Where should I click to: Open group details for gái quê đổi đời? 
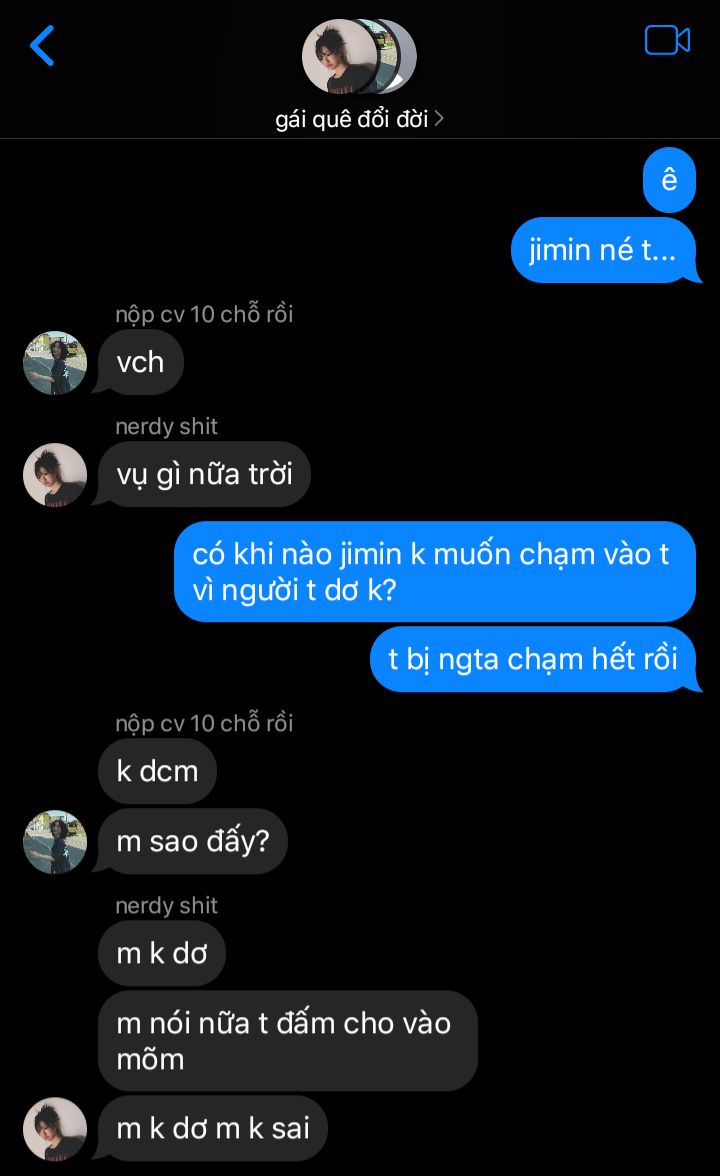(359, 119)
